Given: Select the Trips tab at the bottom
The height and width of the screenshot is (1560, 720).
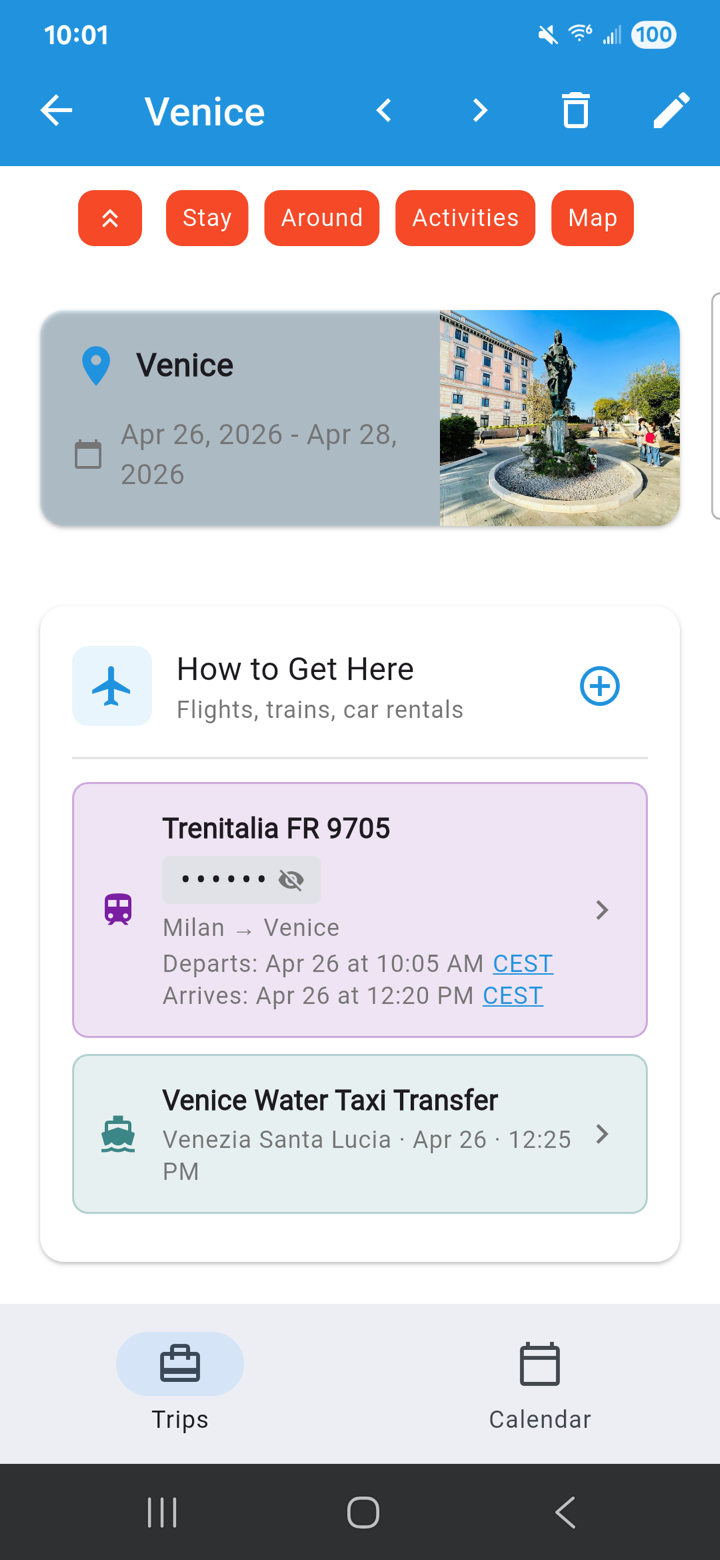Looking at the screenshot, I should click(x=180, y=1384).
